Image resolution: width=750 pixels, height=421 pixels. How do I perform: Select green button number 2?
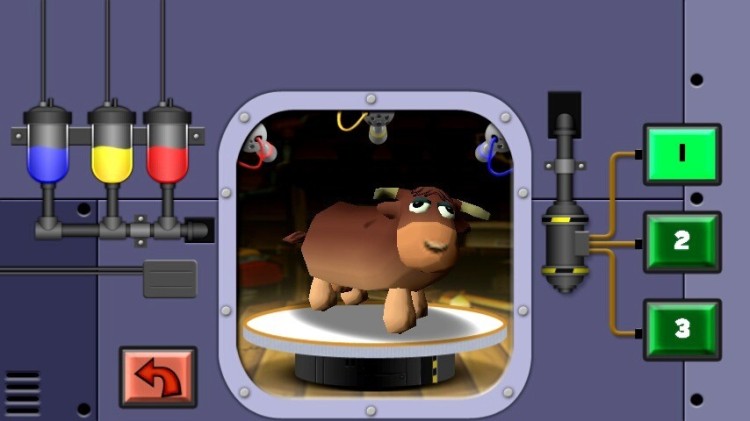coord(682,242)
